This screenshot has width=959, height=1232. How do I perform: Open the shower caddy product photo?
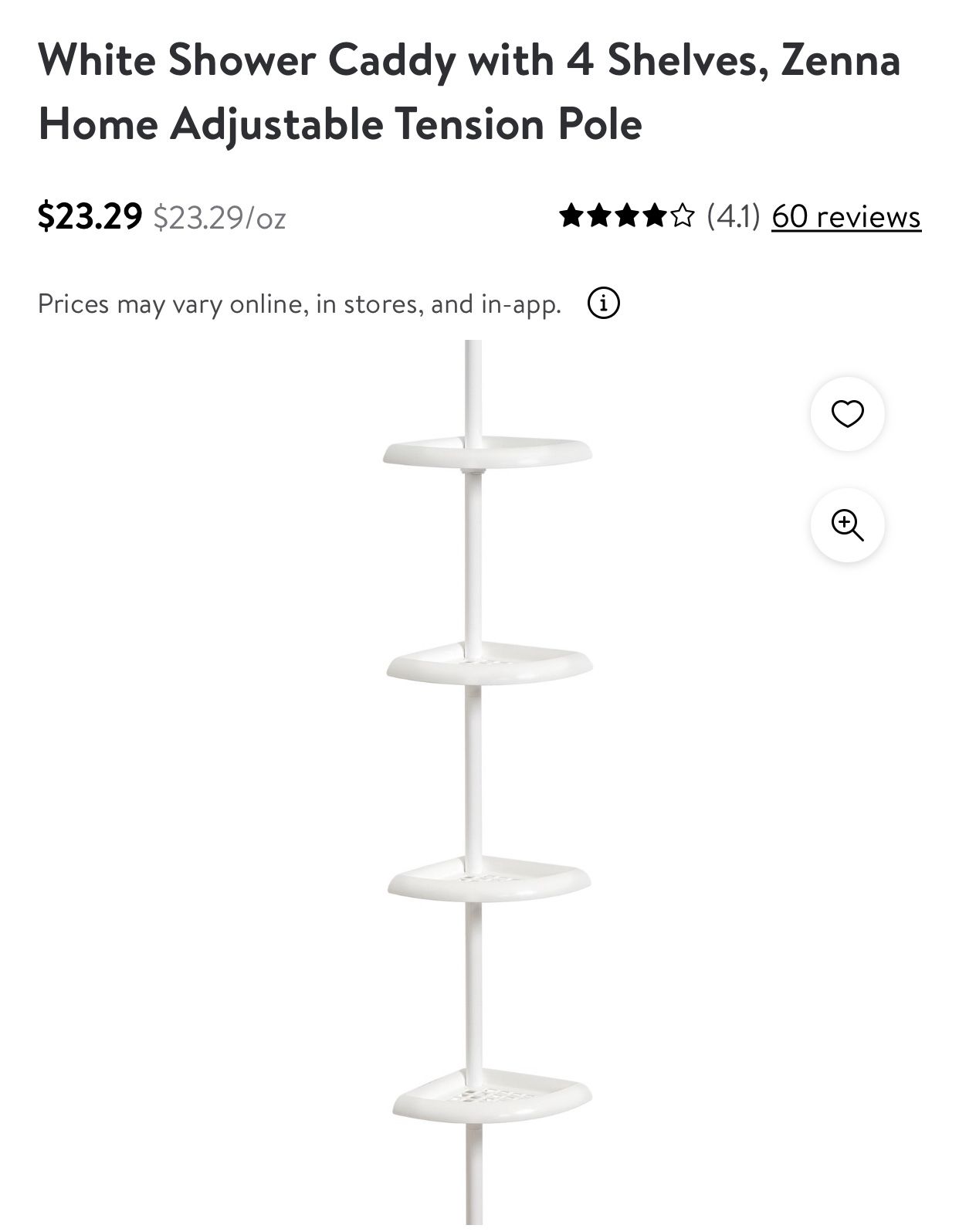tap(486, 772)
